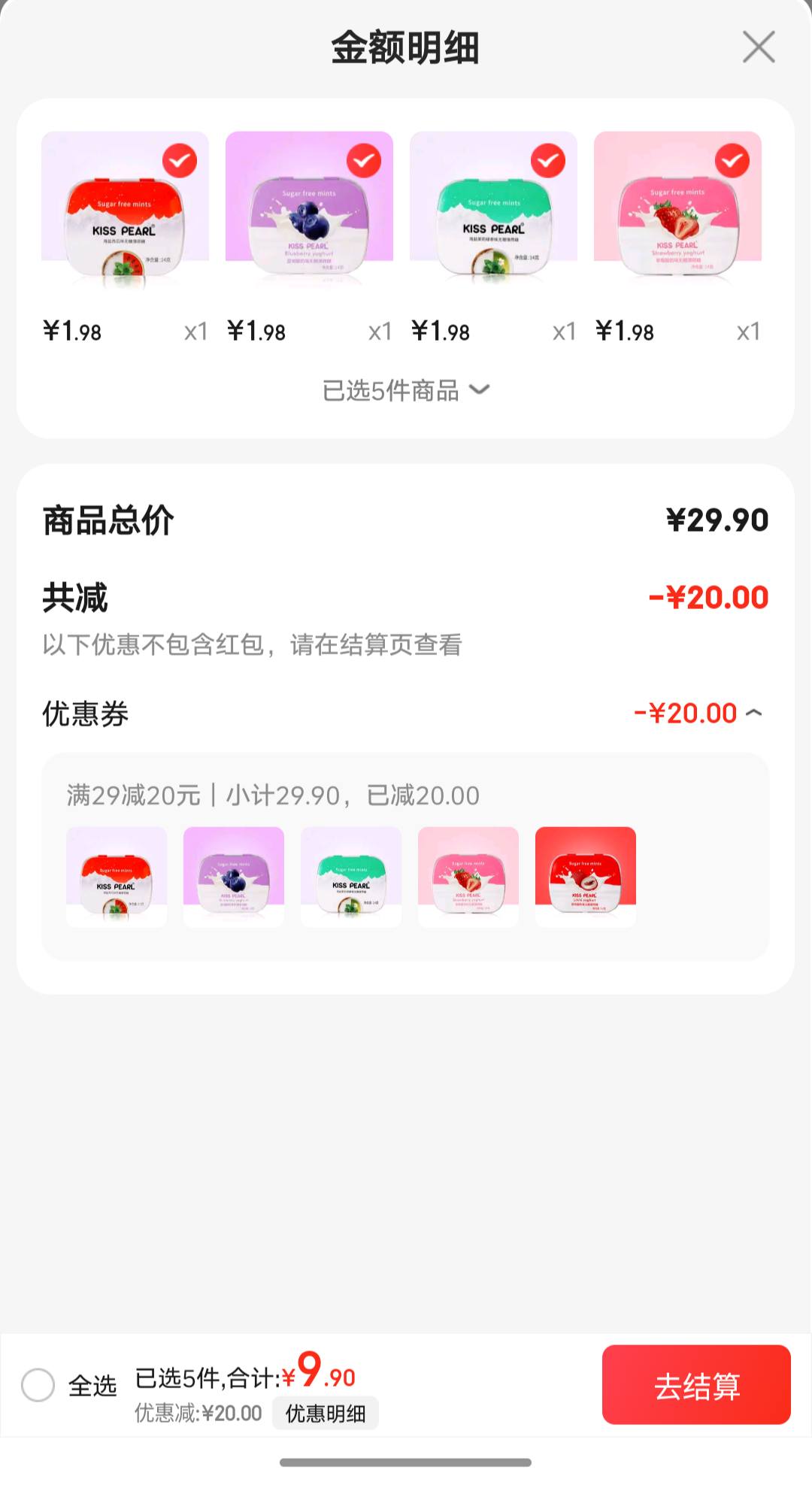This screenshot has width=812, height=1488.
Task: Close the 金额明细 panel
Action: 758,47
